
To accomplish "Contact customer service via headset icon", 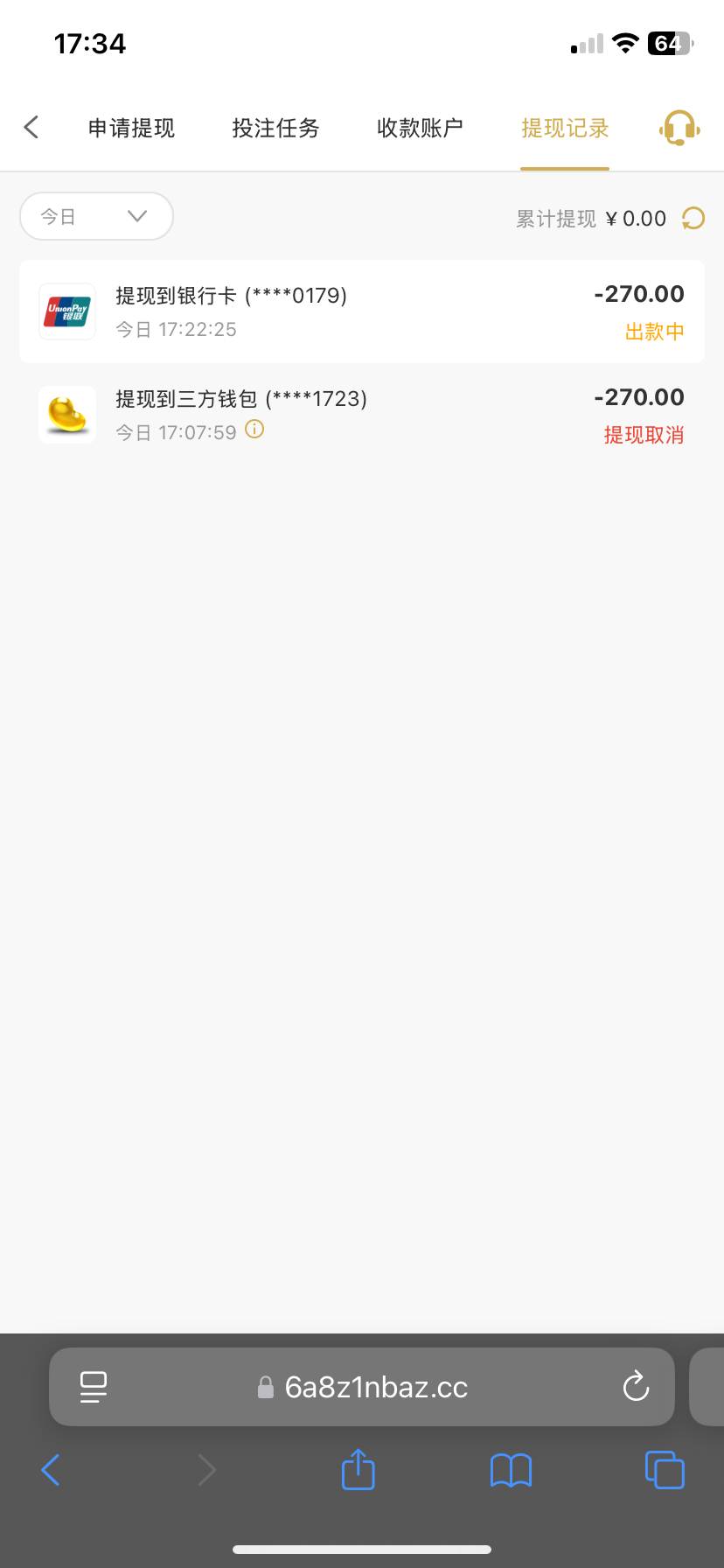I will (x=679, y=129).
